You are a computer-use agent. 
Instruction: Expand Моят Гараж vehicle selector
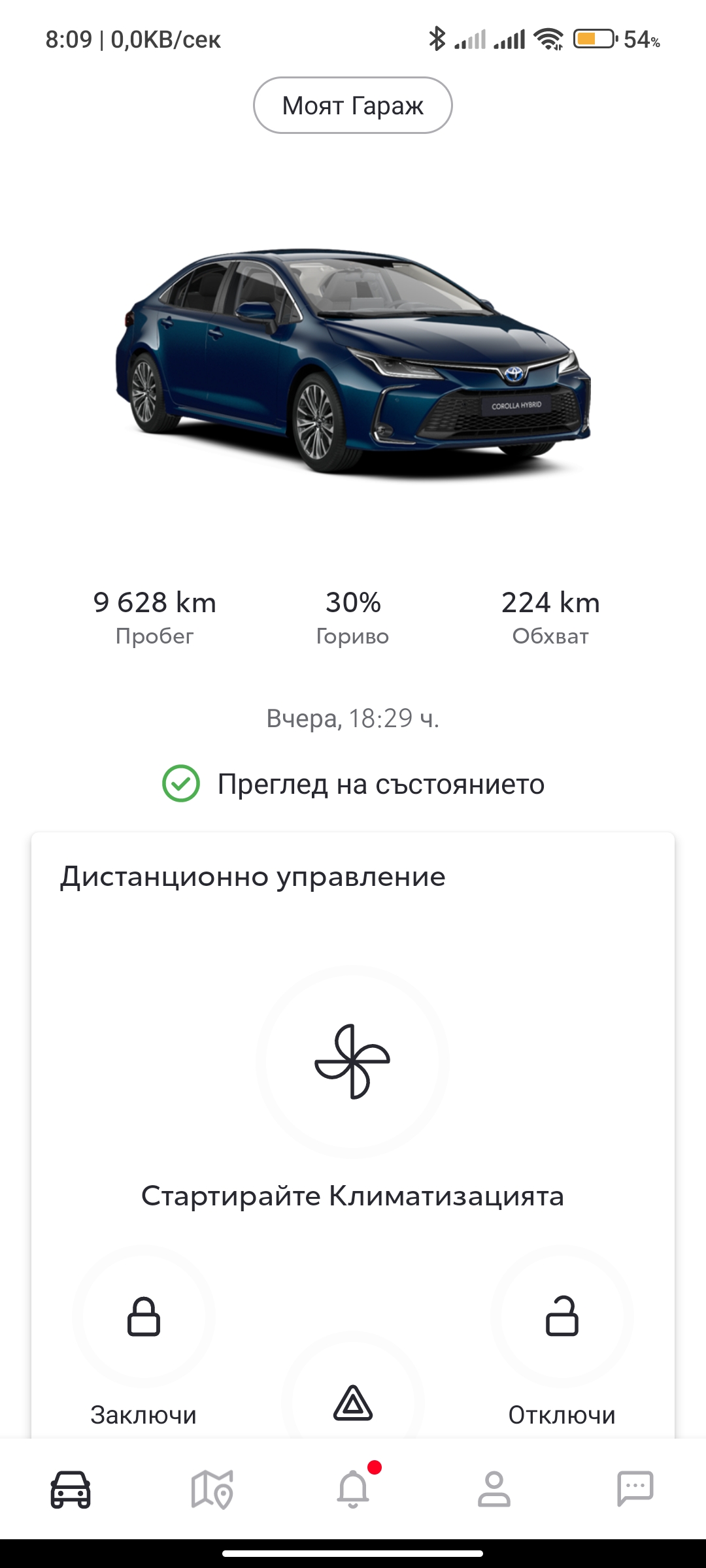point(352,105)
